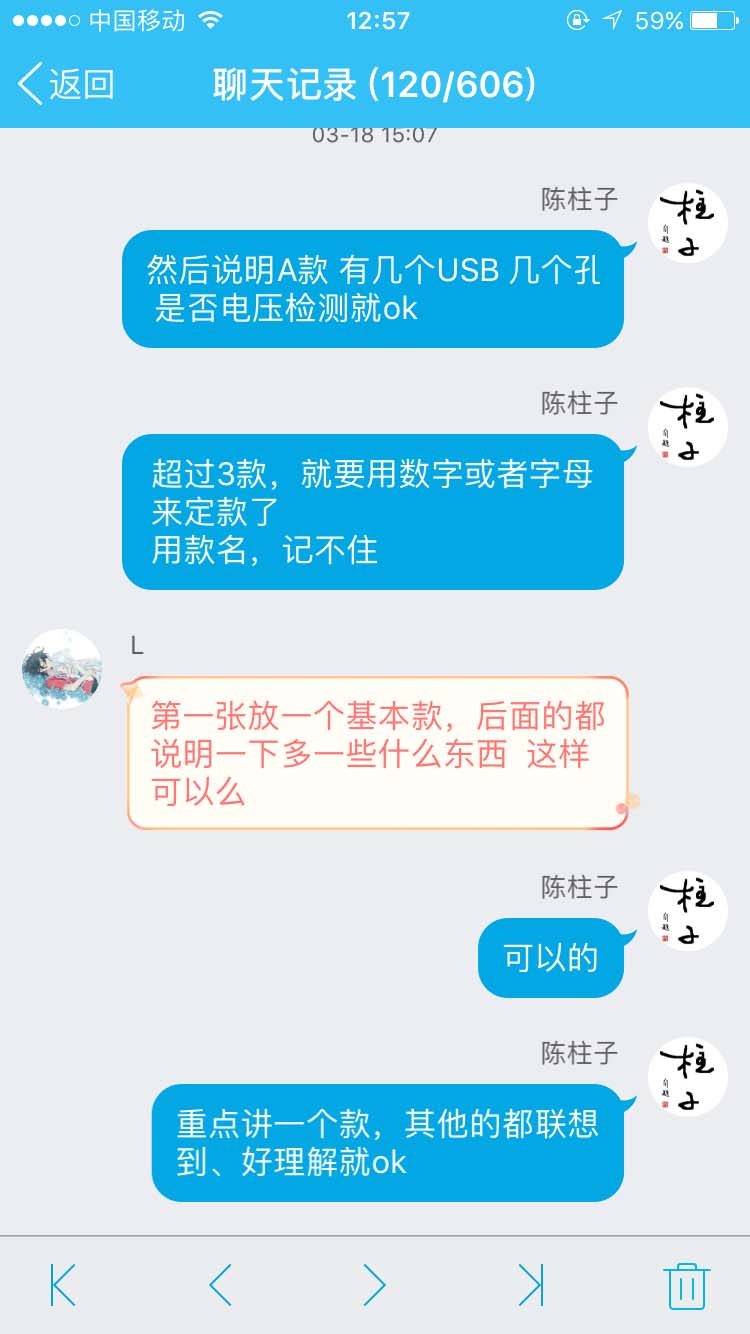Tap the back arrow icon in the navigation bar
The image size is (750, 1334).
pos(30,85)
